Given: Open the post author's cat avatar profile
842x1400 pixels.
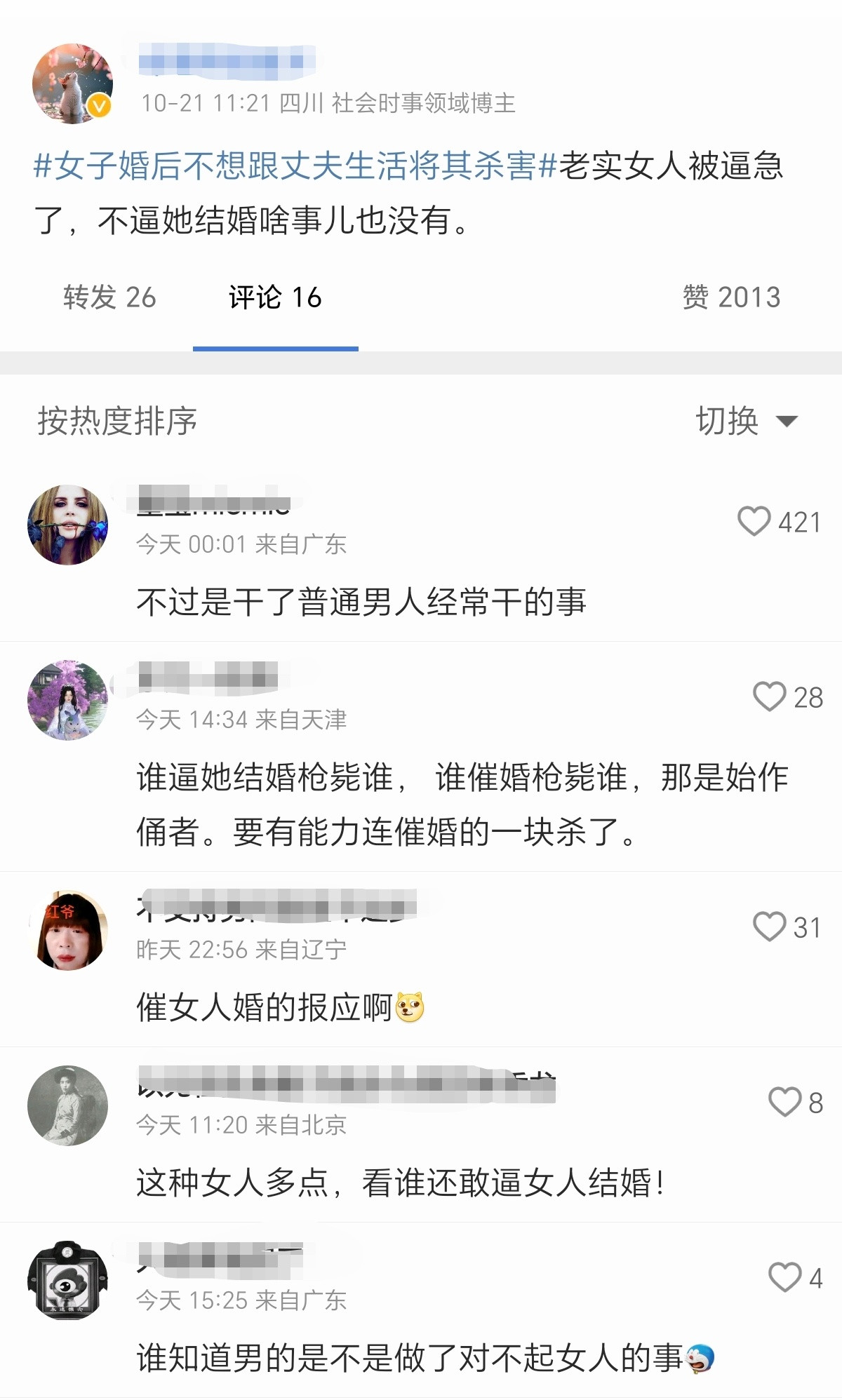Looking at the screenshot, I should coord(72,83).
